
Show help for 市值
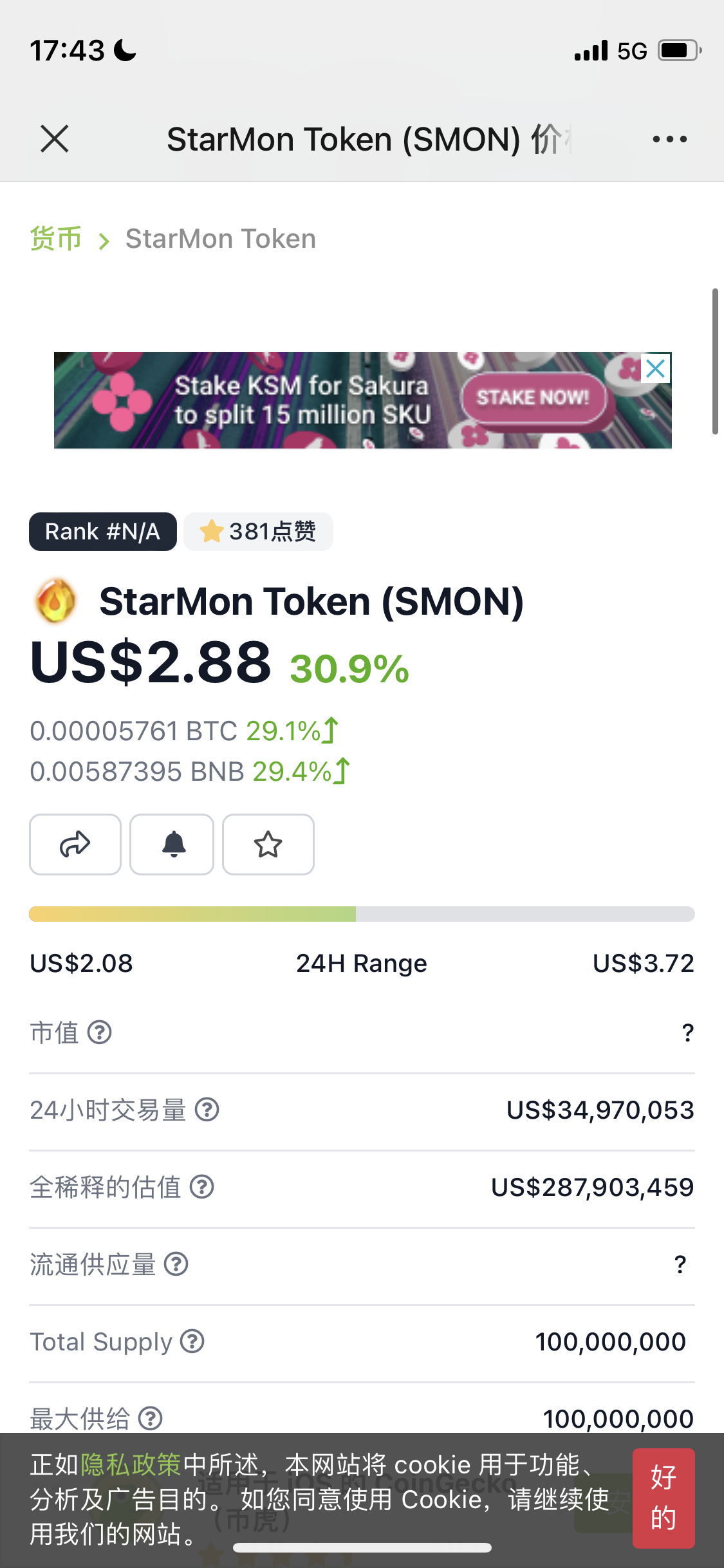pyautogui.click(x=100, y=1032)
